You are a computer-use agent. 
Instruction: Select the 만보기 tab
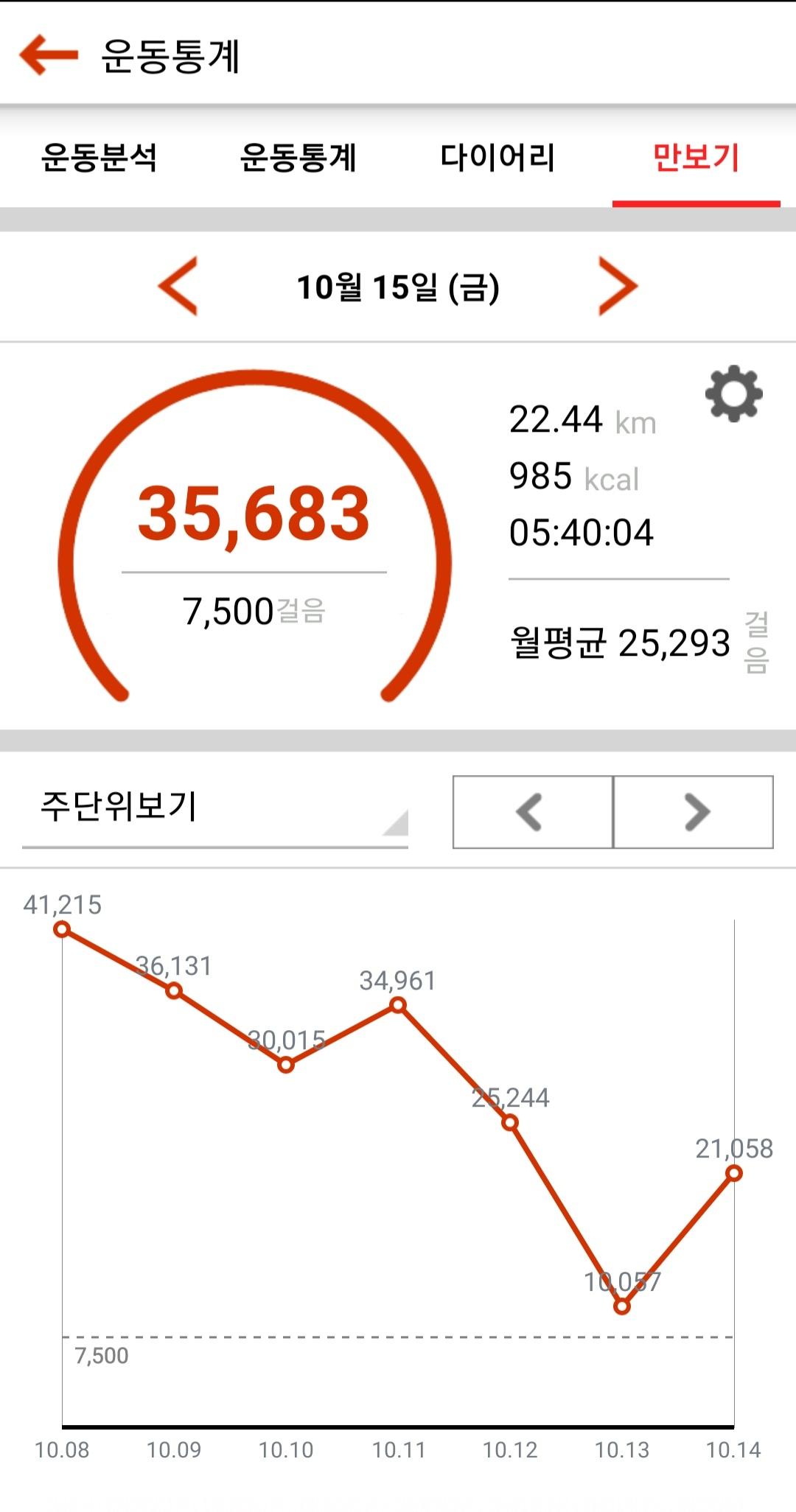(696, 158)
